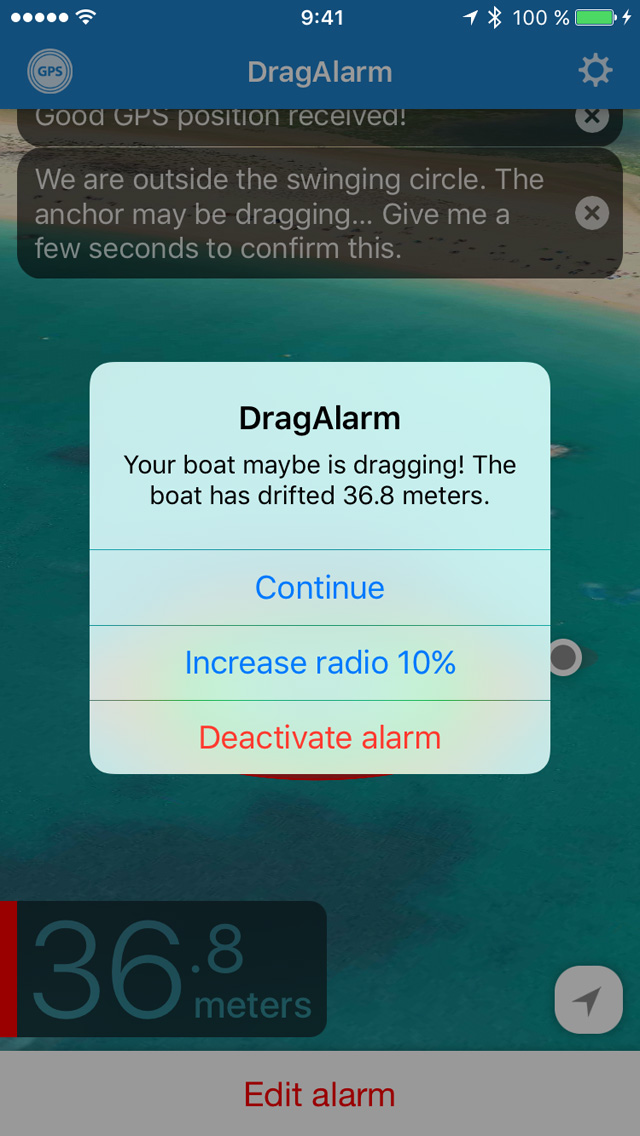
Task: Tap the GPS status icon
Action: [x=49, y=71]
